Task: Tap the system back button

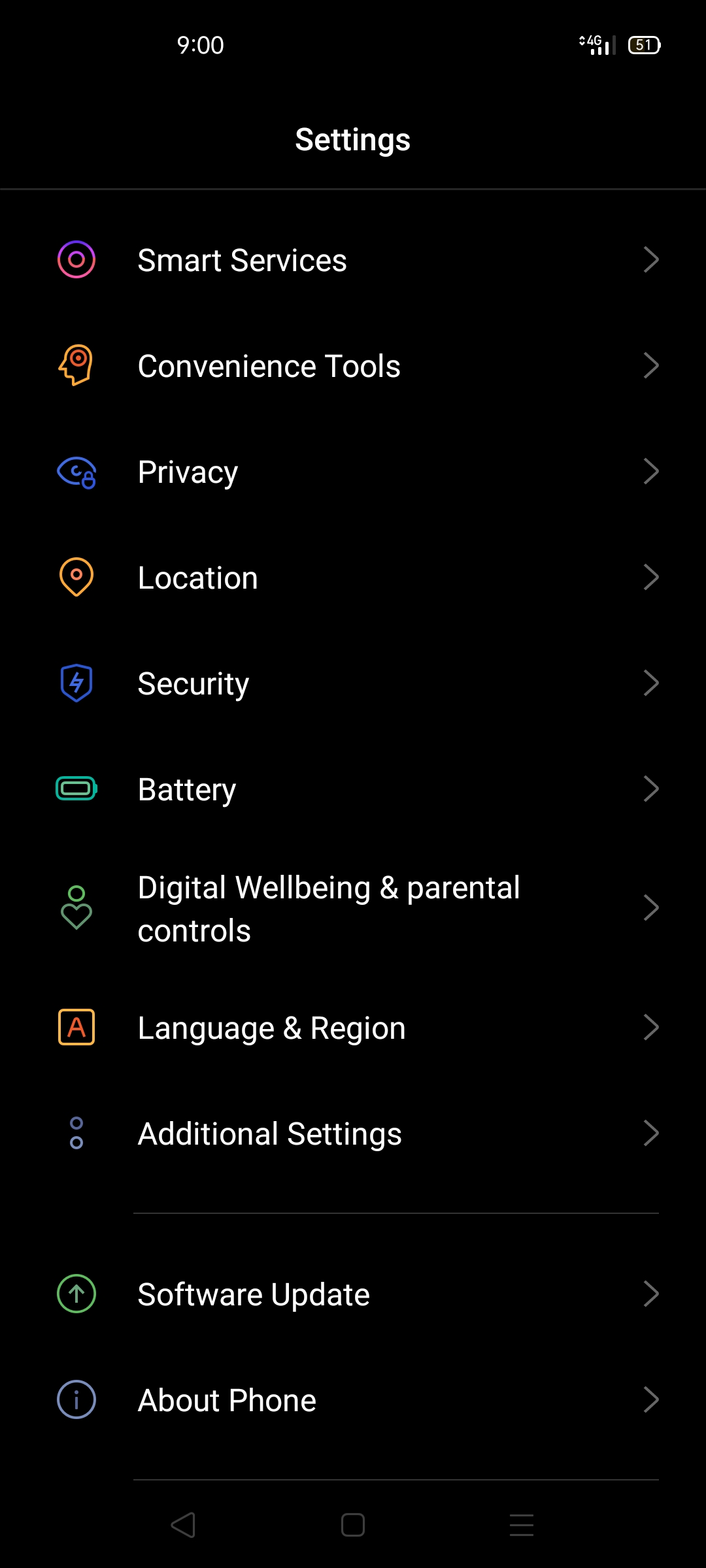Action: [184, 1526]
